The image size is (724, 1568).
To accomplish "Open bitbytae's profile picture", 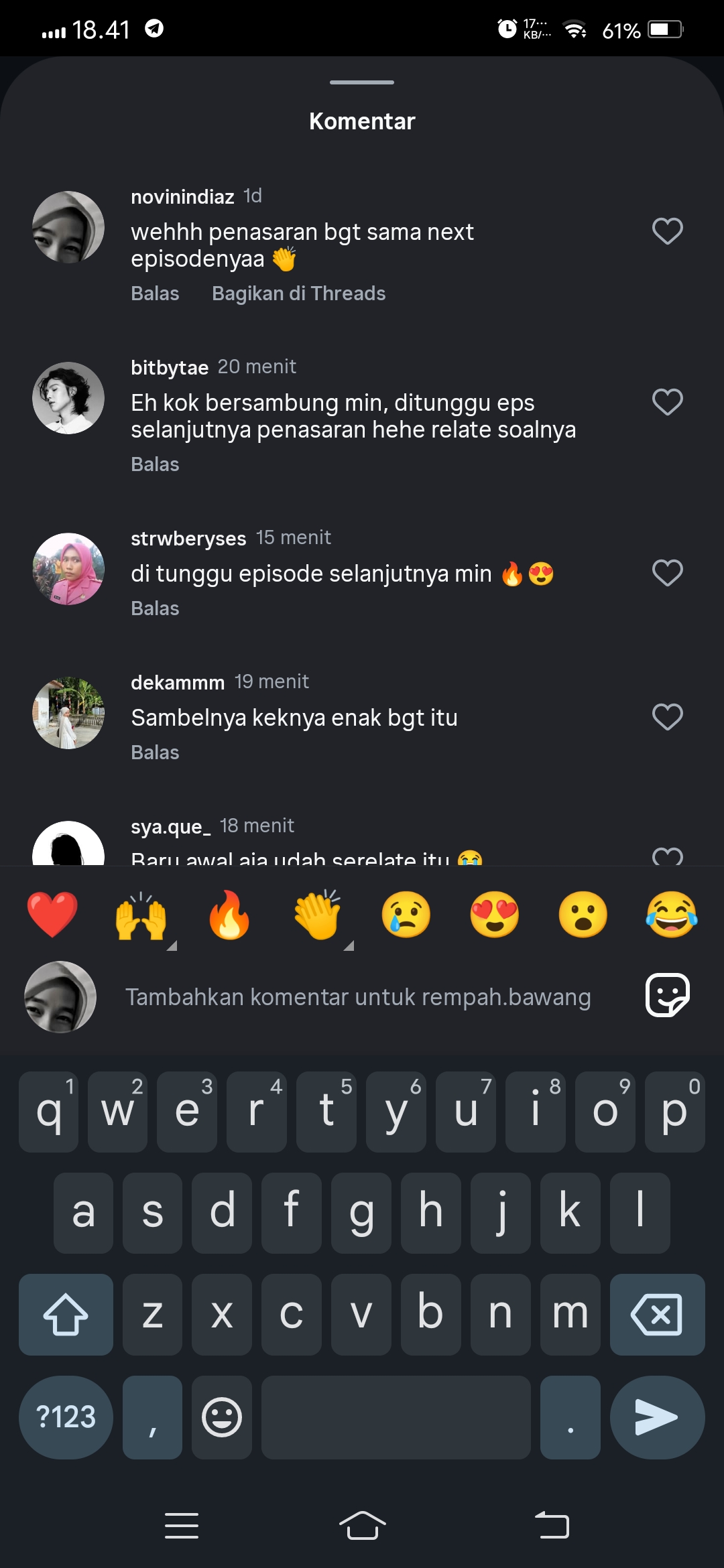I will pos(68,398).
